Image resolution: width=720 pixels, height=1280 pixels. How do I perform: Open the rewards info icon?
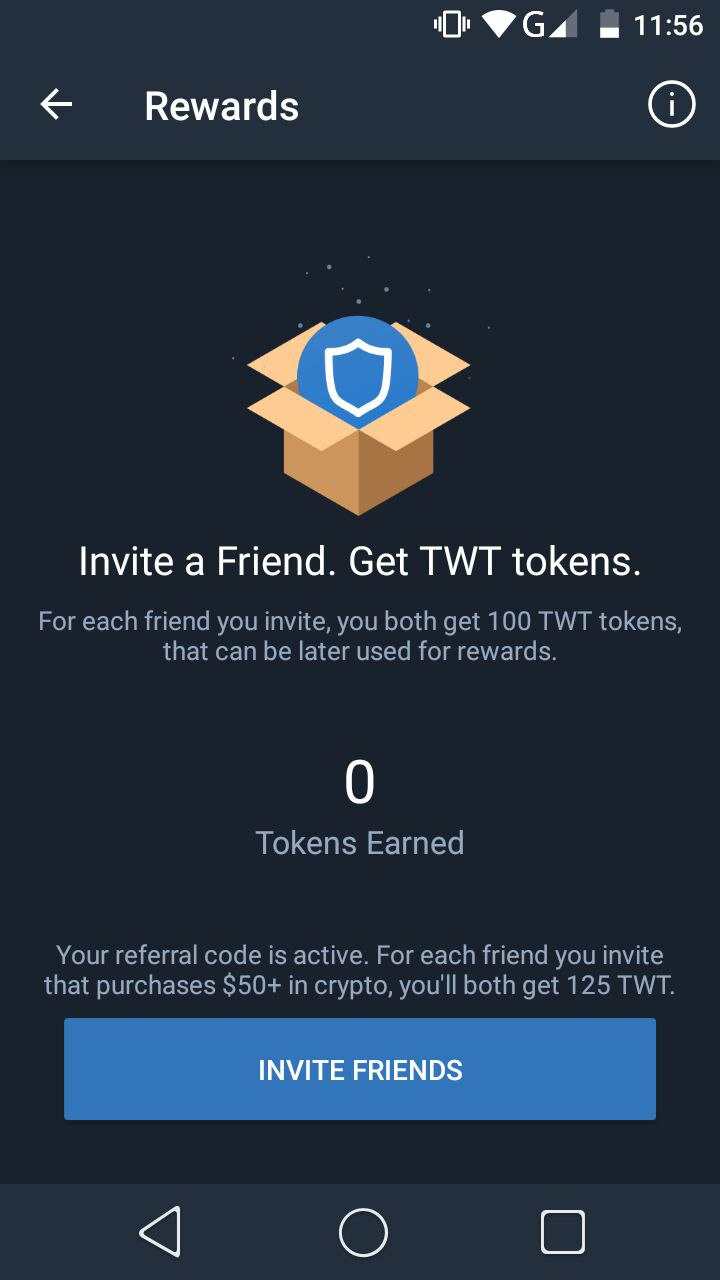click(x=671, y=105)
